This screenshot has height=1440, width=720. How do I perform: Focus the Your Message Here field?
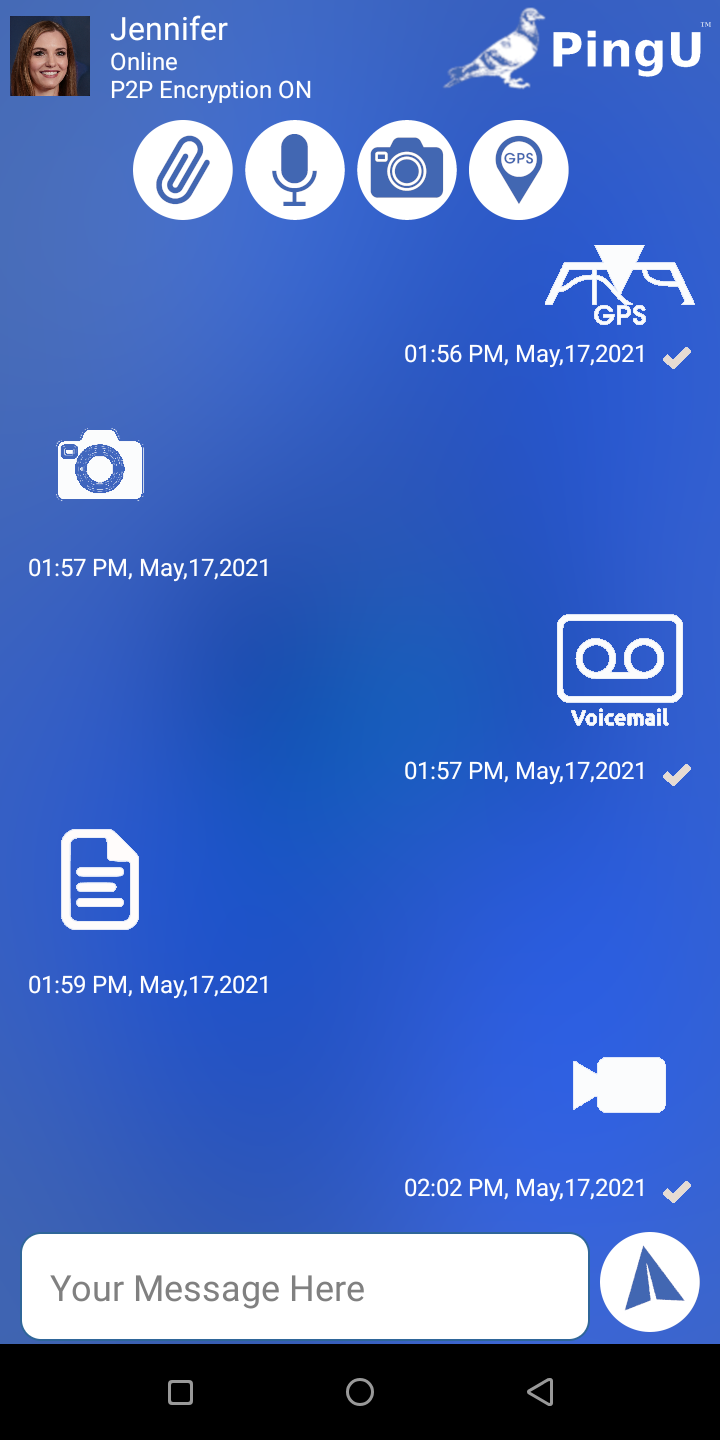tap(305, 1288)
